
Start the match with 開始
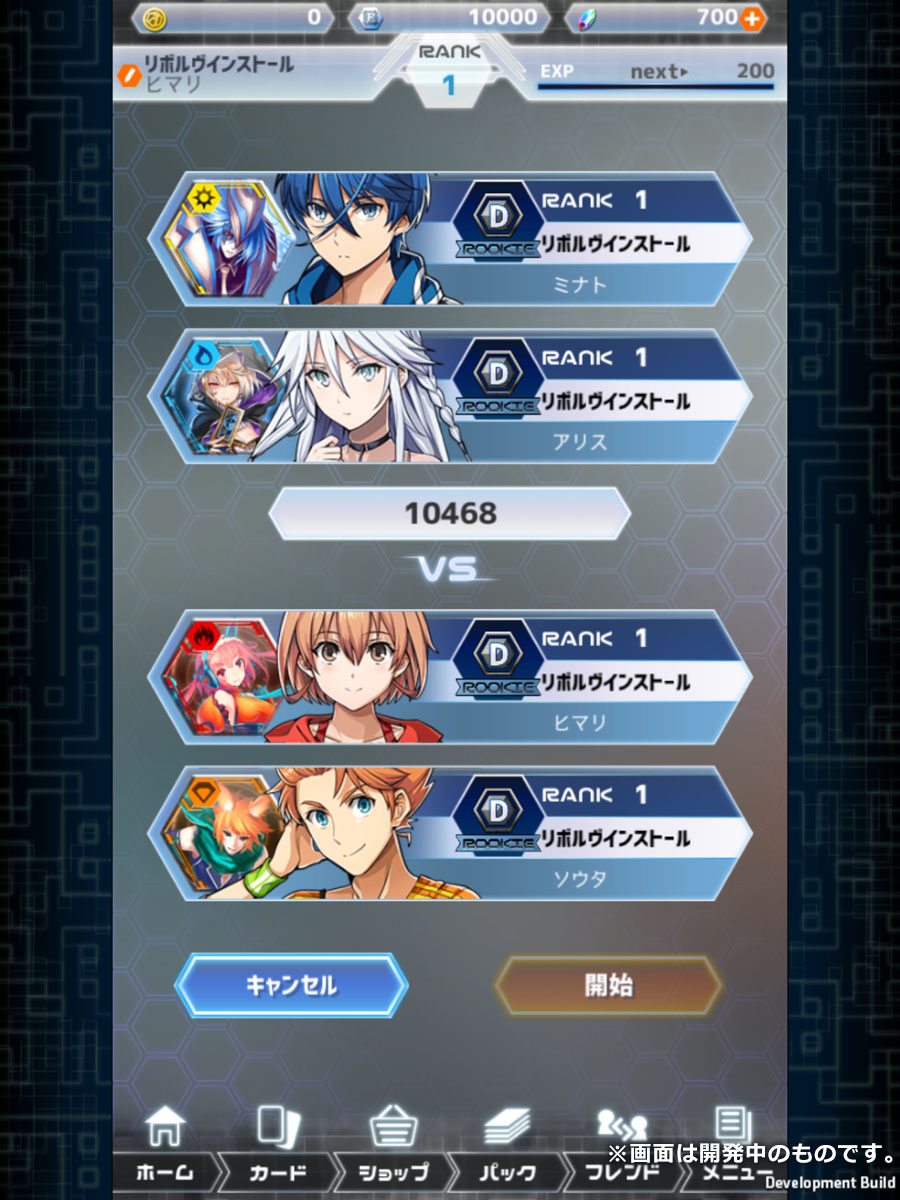pos(608,986)
